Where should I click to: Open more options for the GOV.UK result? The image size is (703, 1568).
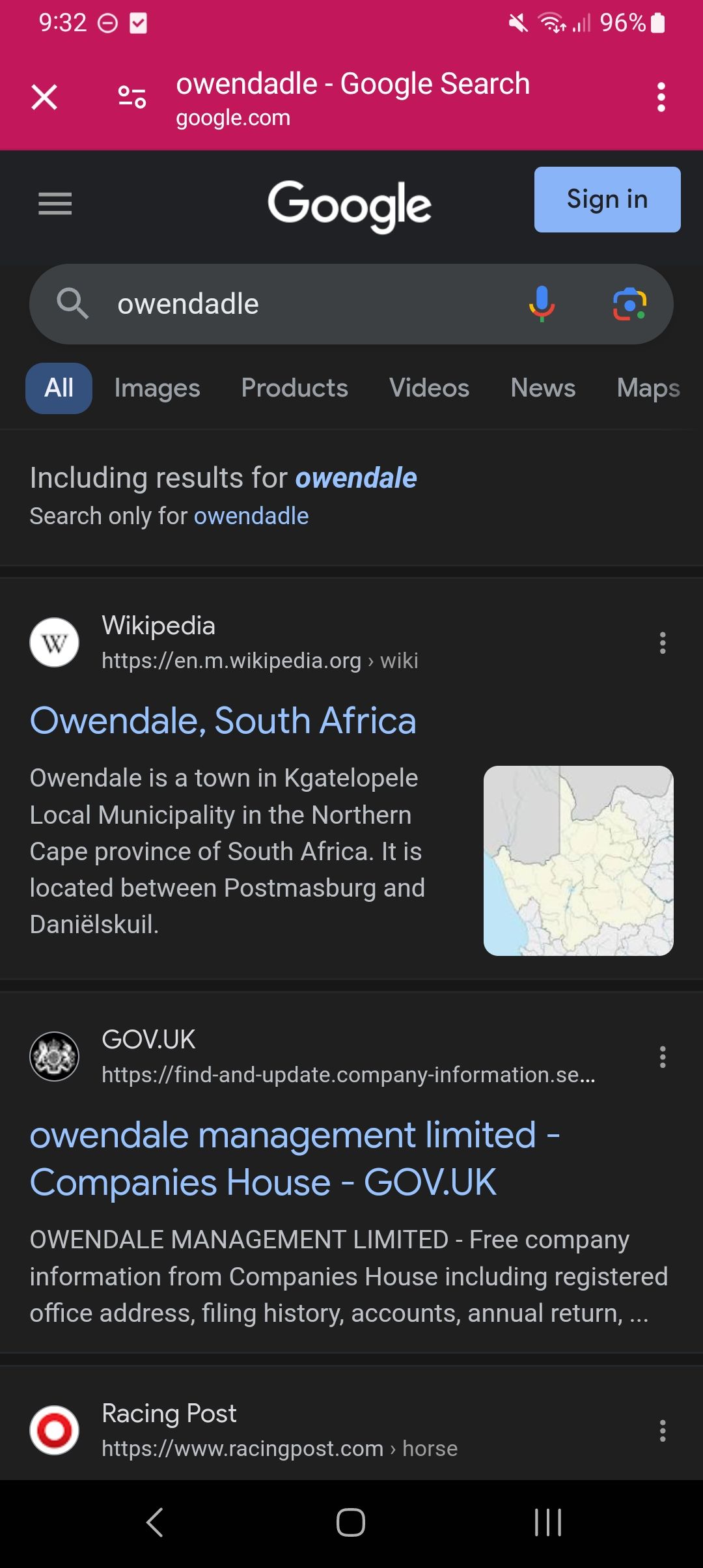pyautogui.click(x=662, y=1057)
